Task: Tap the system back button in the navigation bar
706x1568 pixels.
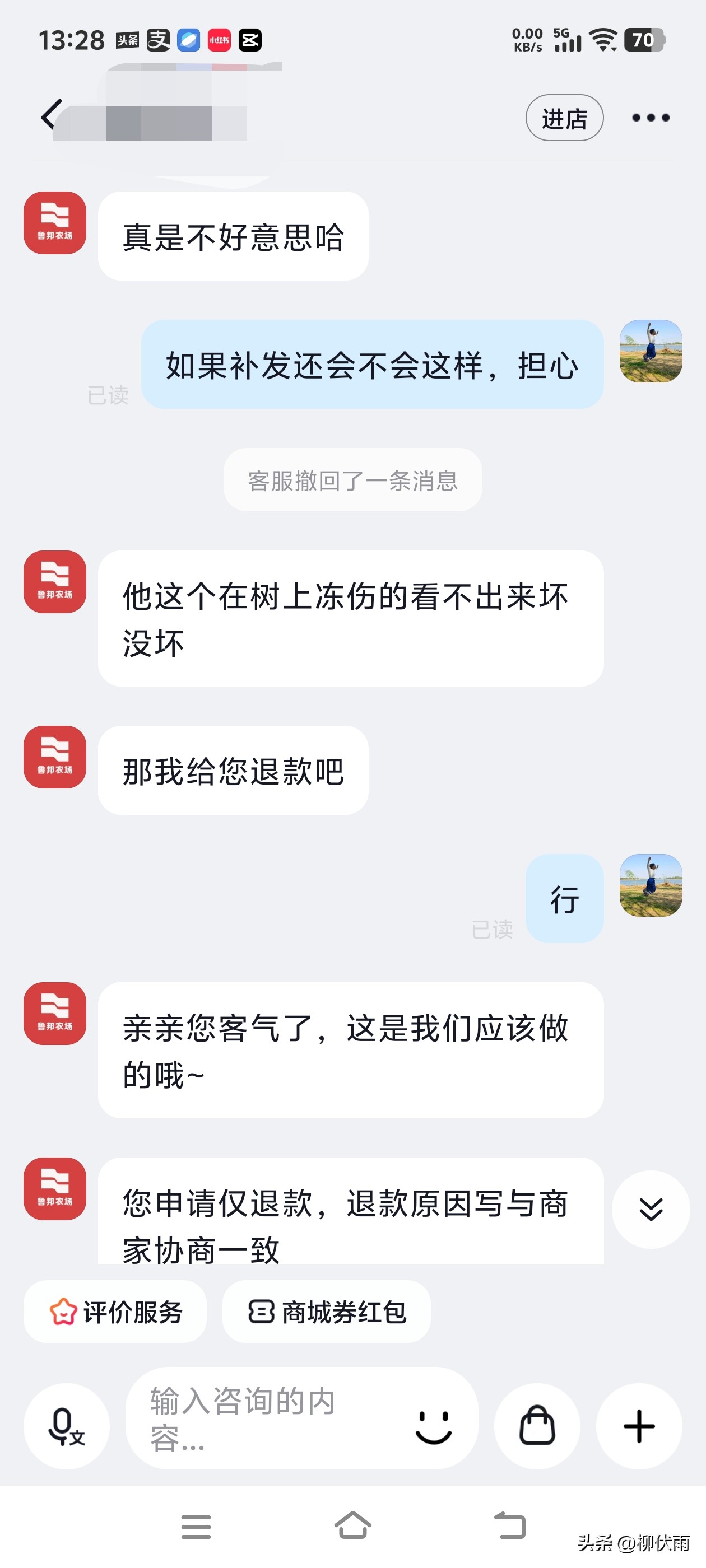Action: click(x=509, y=1526)
